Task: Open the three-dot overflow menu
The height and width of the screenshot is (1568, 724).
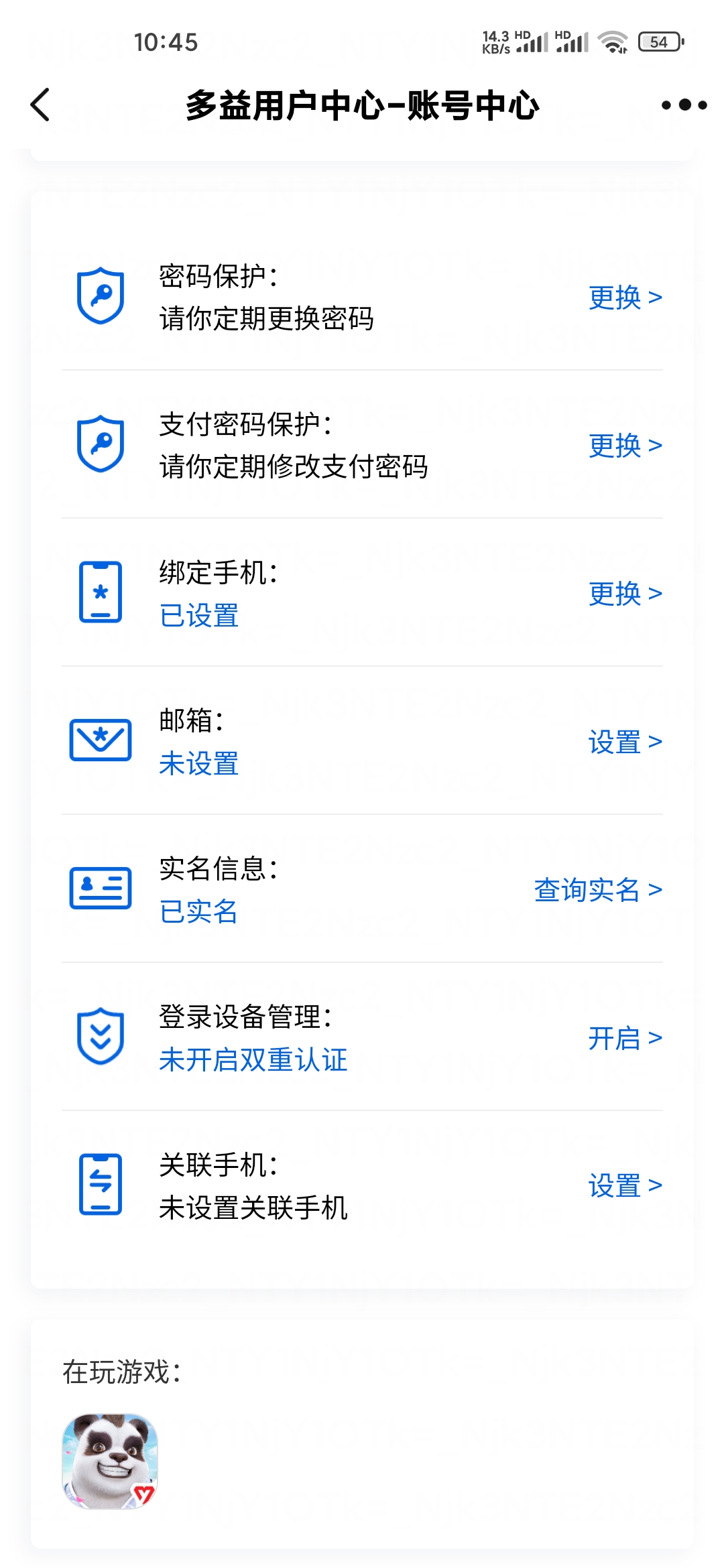Action: [x=683, y=105]
